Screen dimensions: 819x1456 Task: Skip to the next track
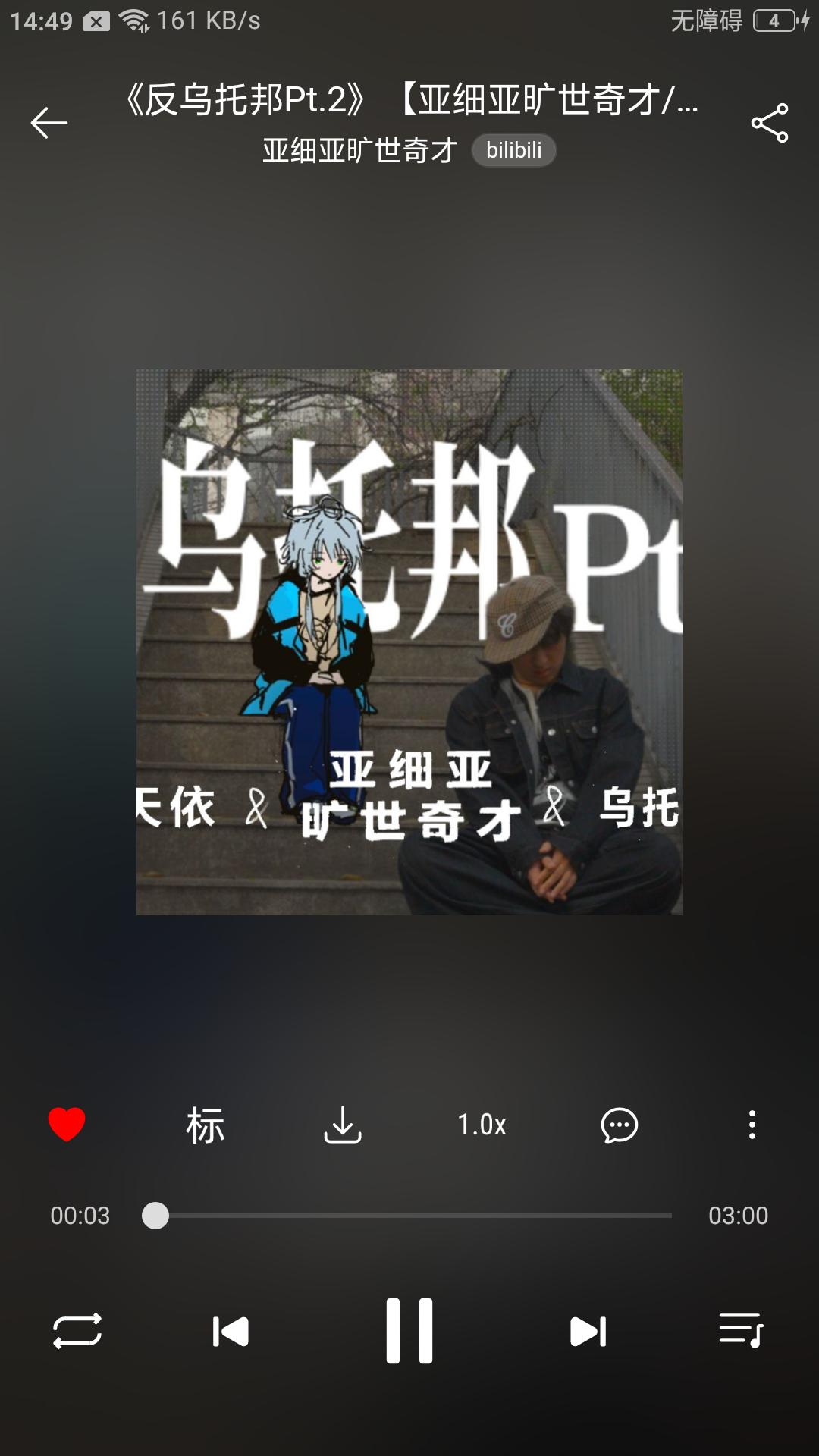[588, 1332]
